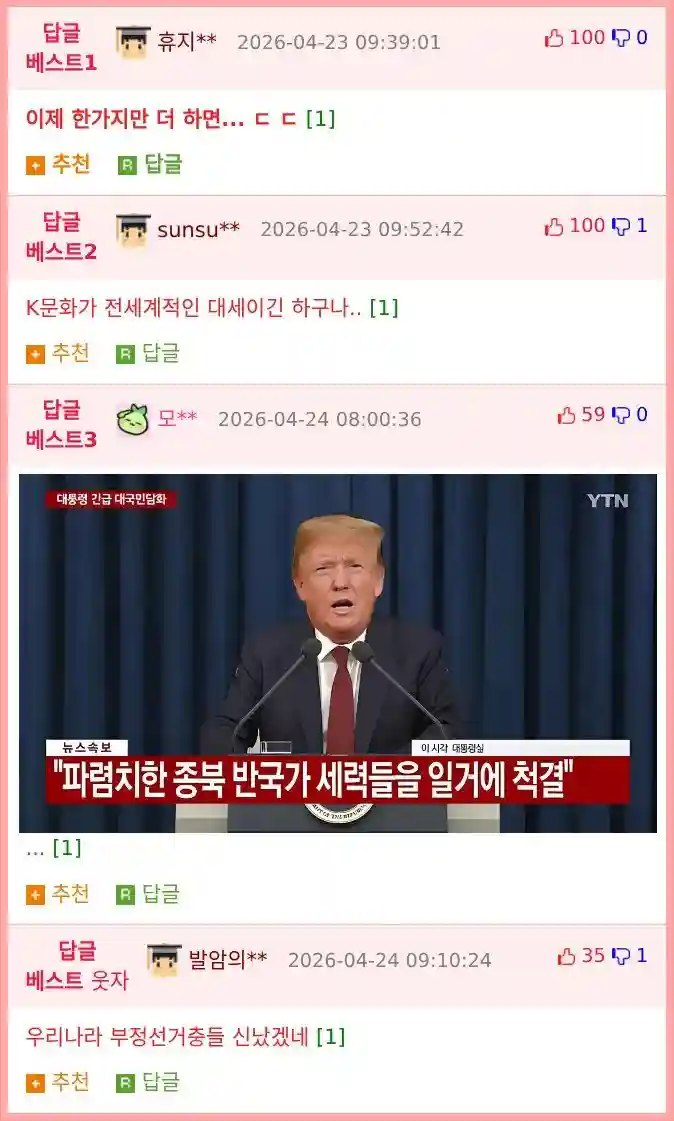Tap 답글 under sunsu**'s comment

click(150, 353)
